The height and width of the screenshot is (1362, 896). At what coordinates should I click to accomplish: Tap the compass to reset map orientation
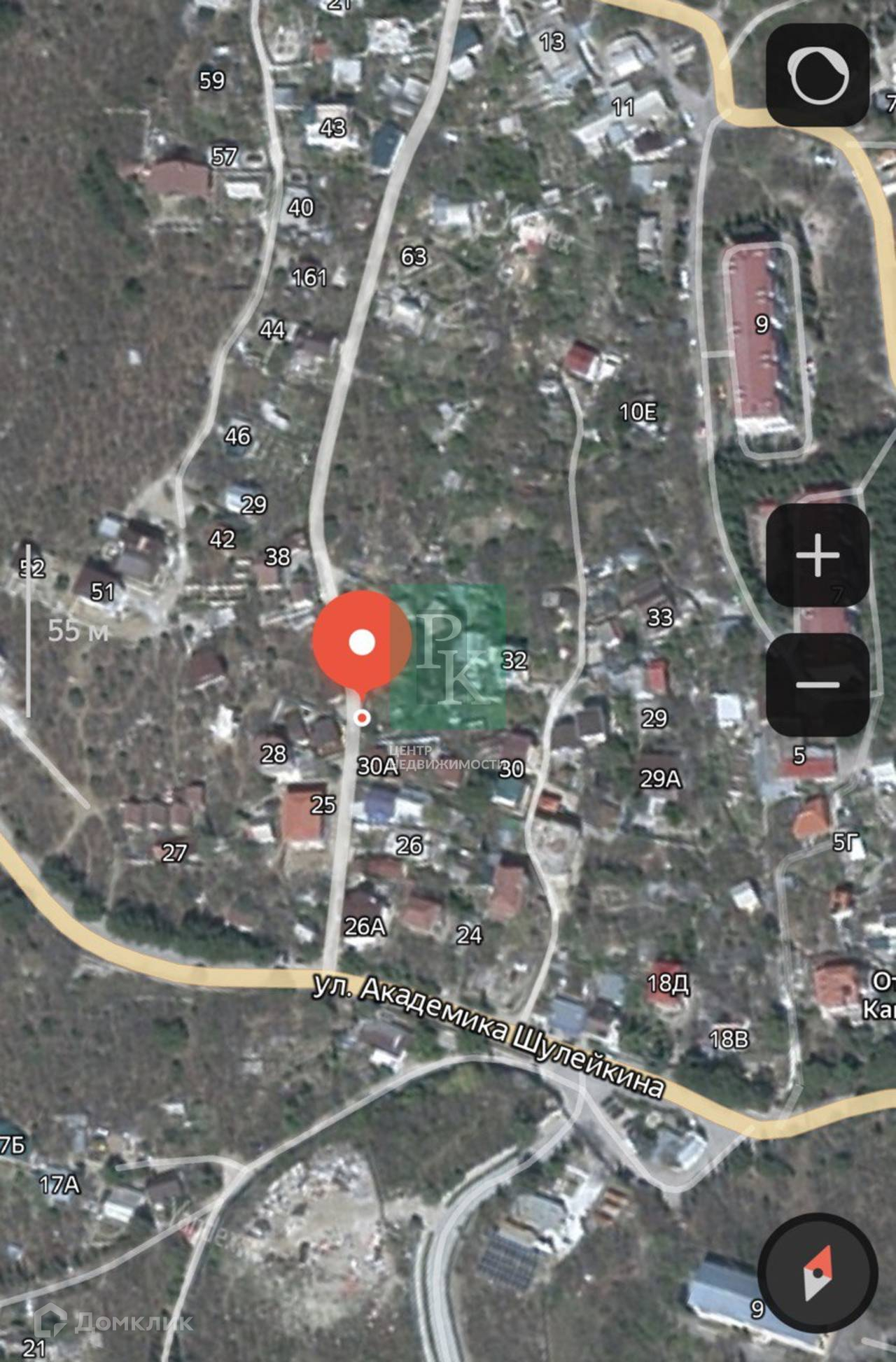[818, 1272]
